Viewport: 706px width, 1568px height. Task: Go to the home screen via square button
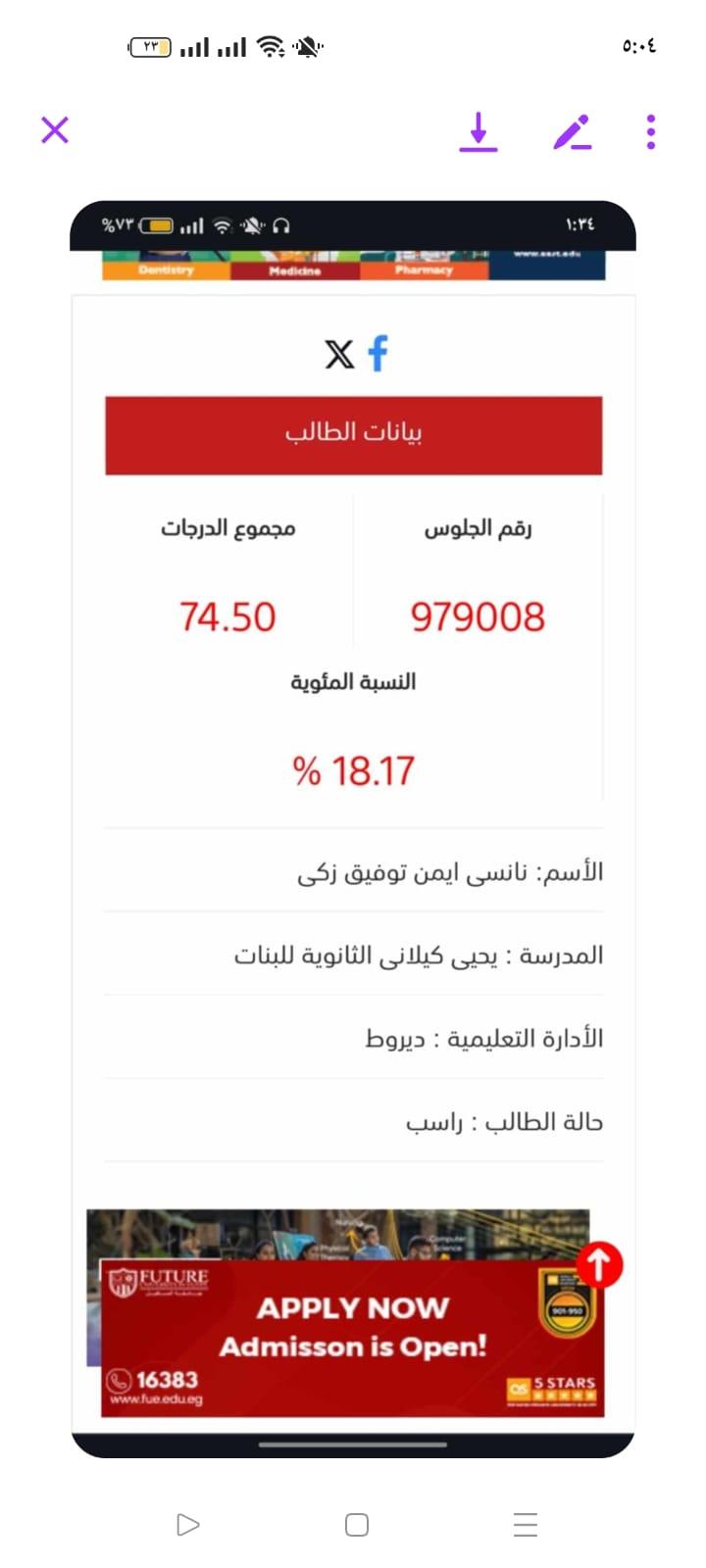(x=357, y=1525)
